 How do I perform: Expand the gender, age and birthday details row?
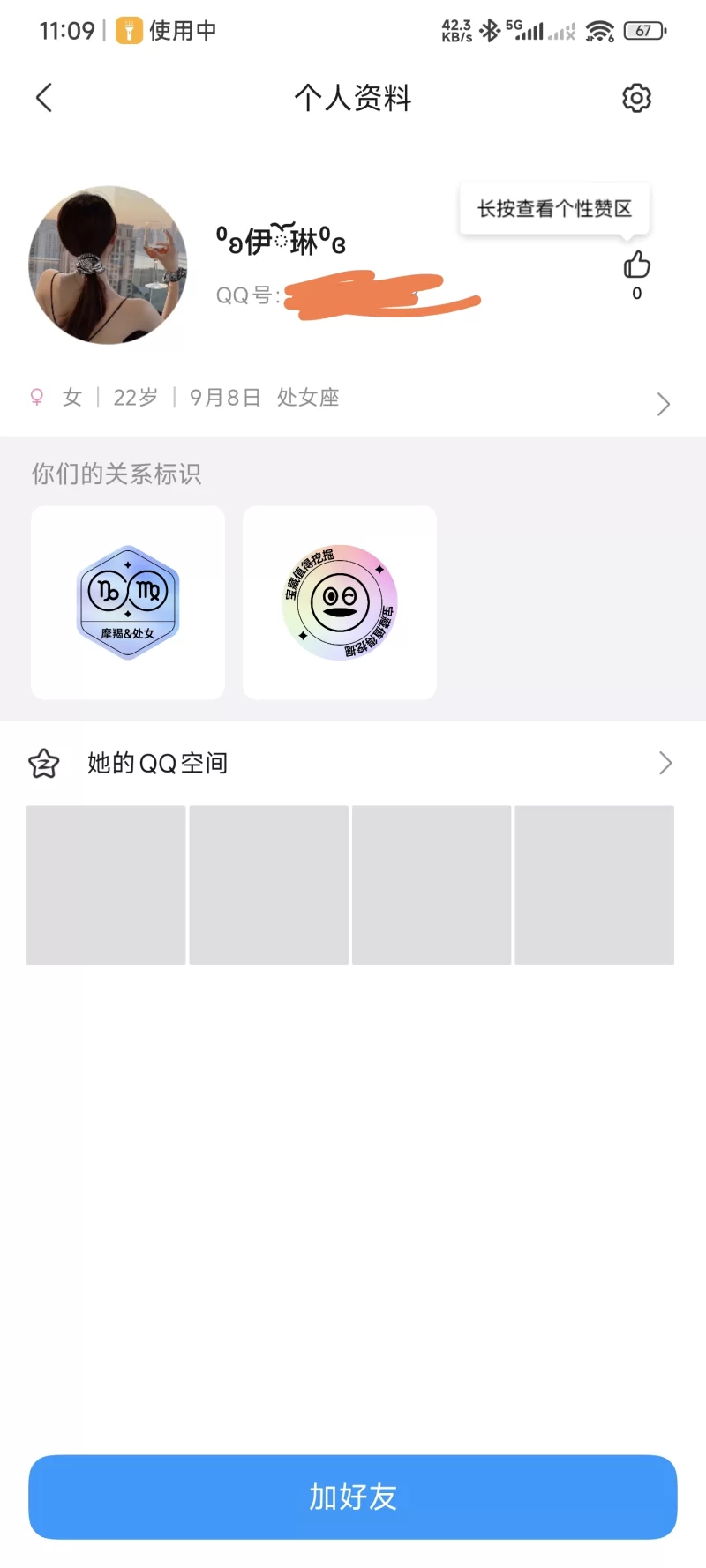[x=353, y=399]
